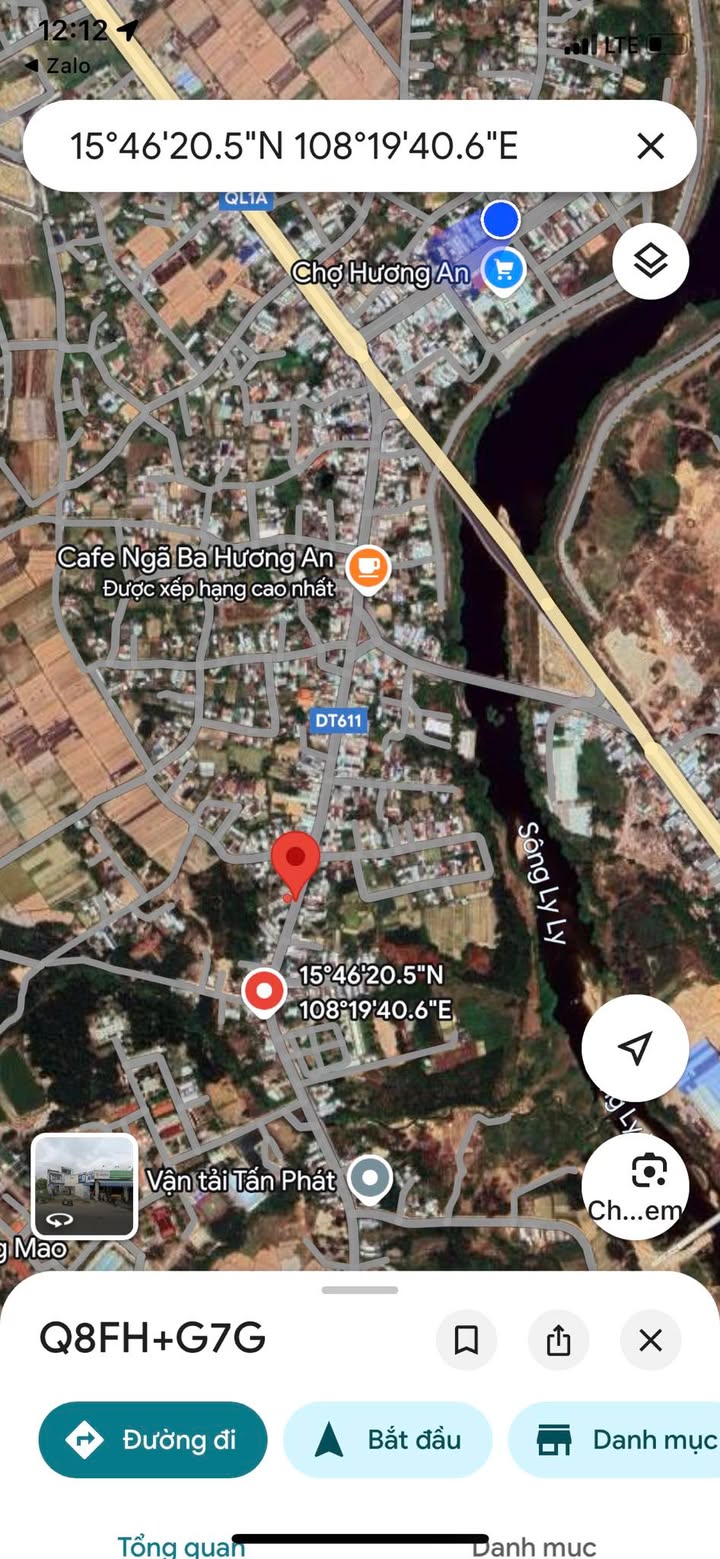Save the Q8FH+G7G place with bookmark

(x=466, y=1339)
